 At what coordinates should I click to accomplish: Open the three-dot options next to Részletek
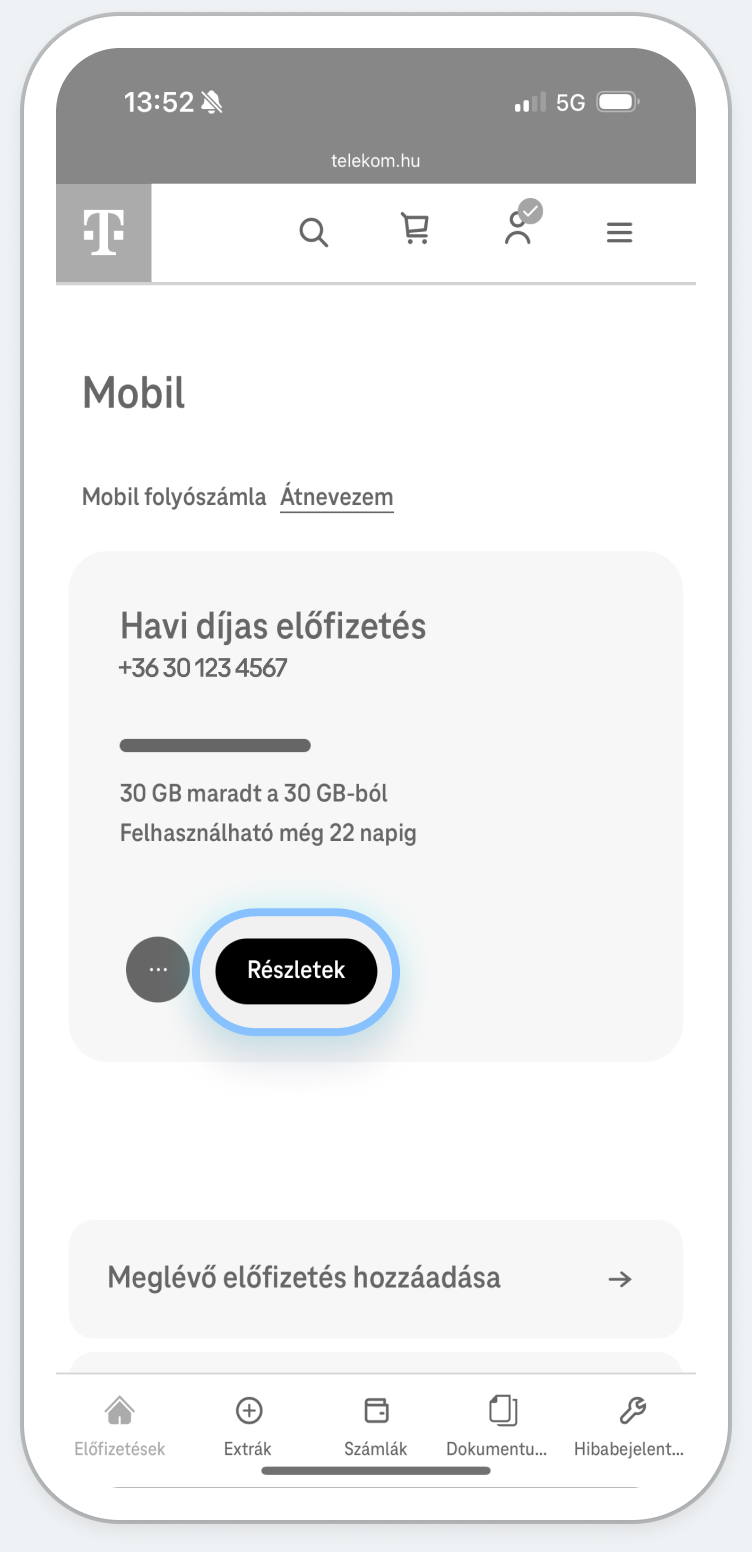[157, 969]
